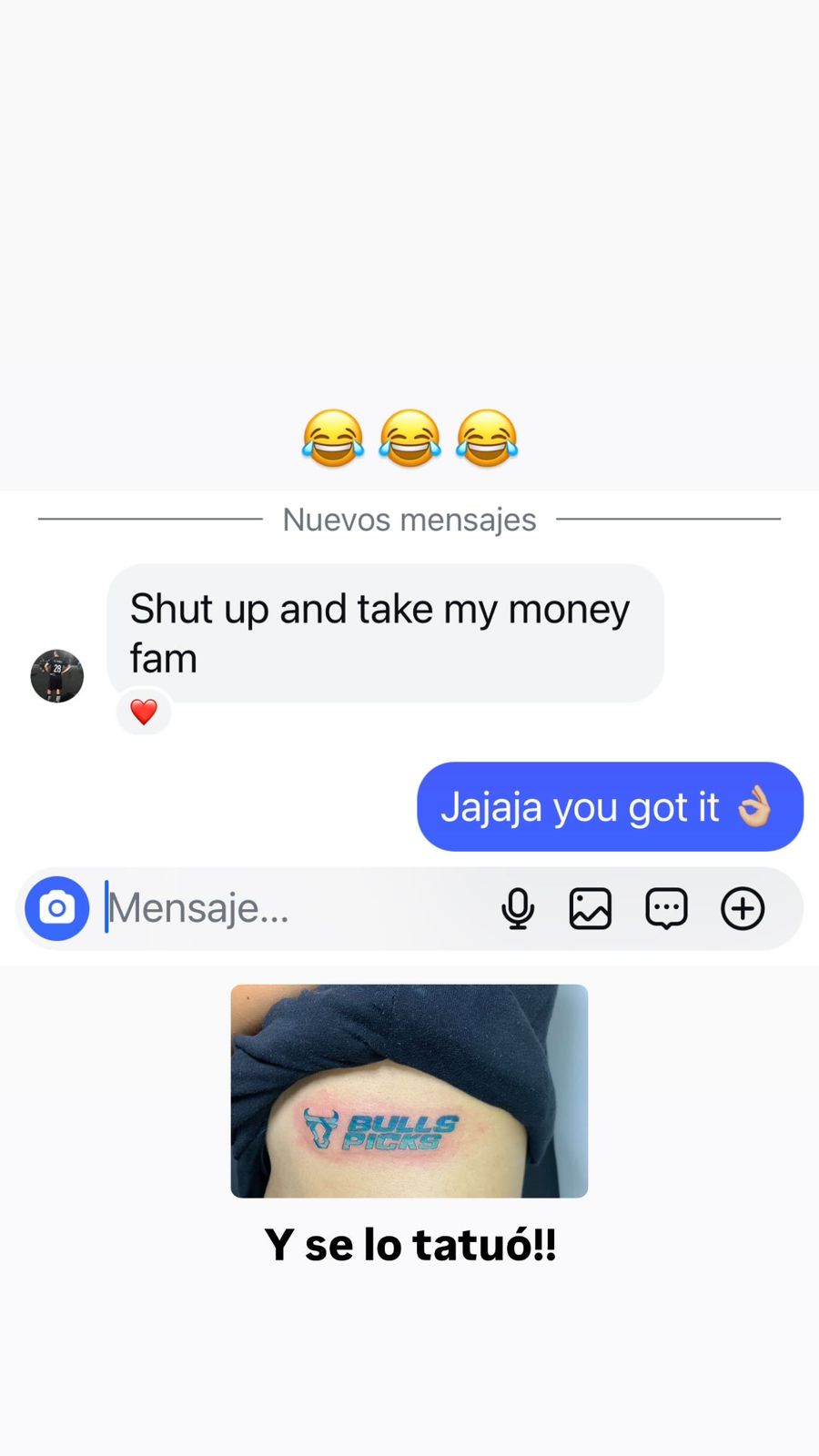The height and width of the screenshot is (1456, 819).
Task: Expand the 'Nuevos mensajes' divider
Action: coord(409,519)
